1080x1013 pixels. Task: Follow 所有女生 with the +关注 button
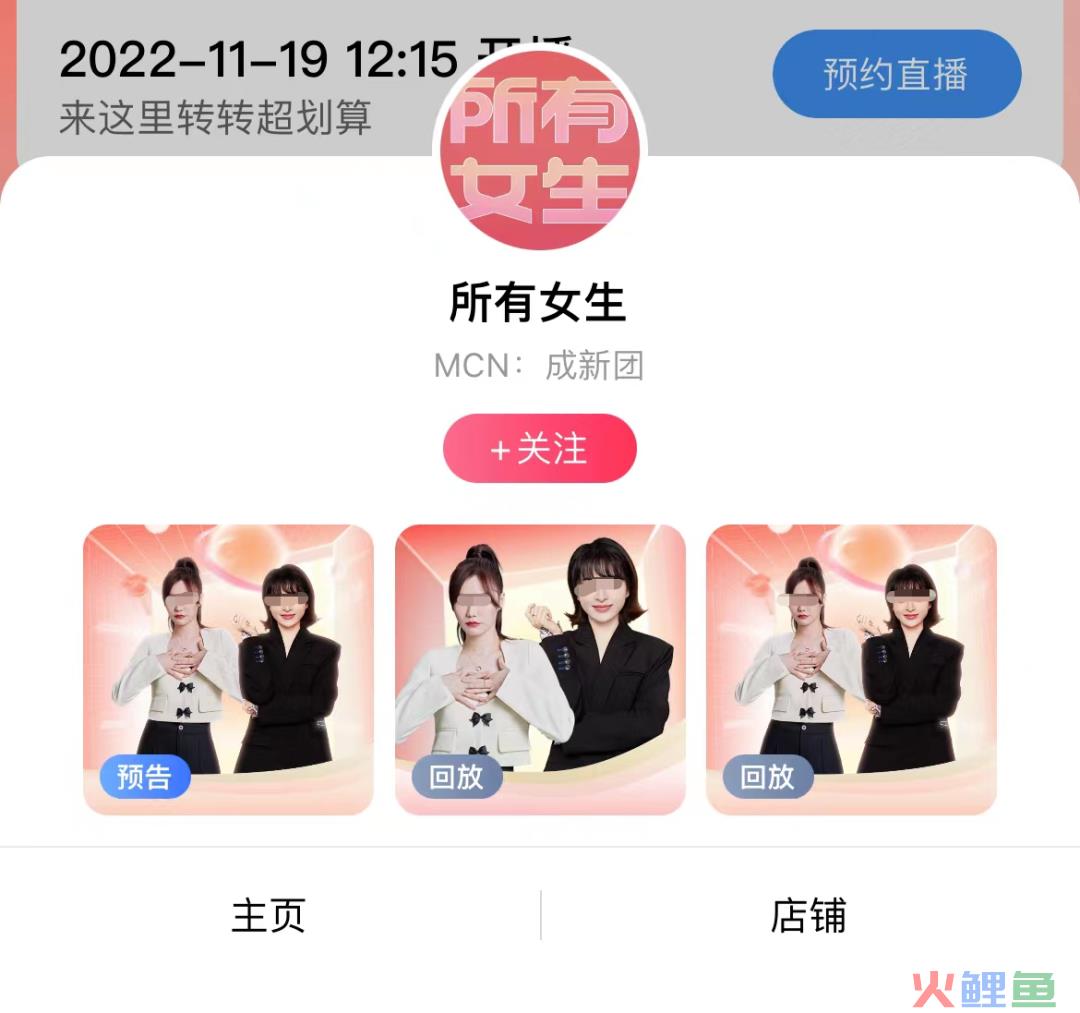539,449
